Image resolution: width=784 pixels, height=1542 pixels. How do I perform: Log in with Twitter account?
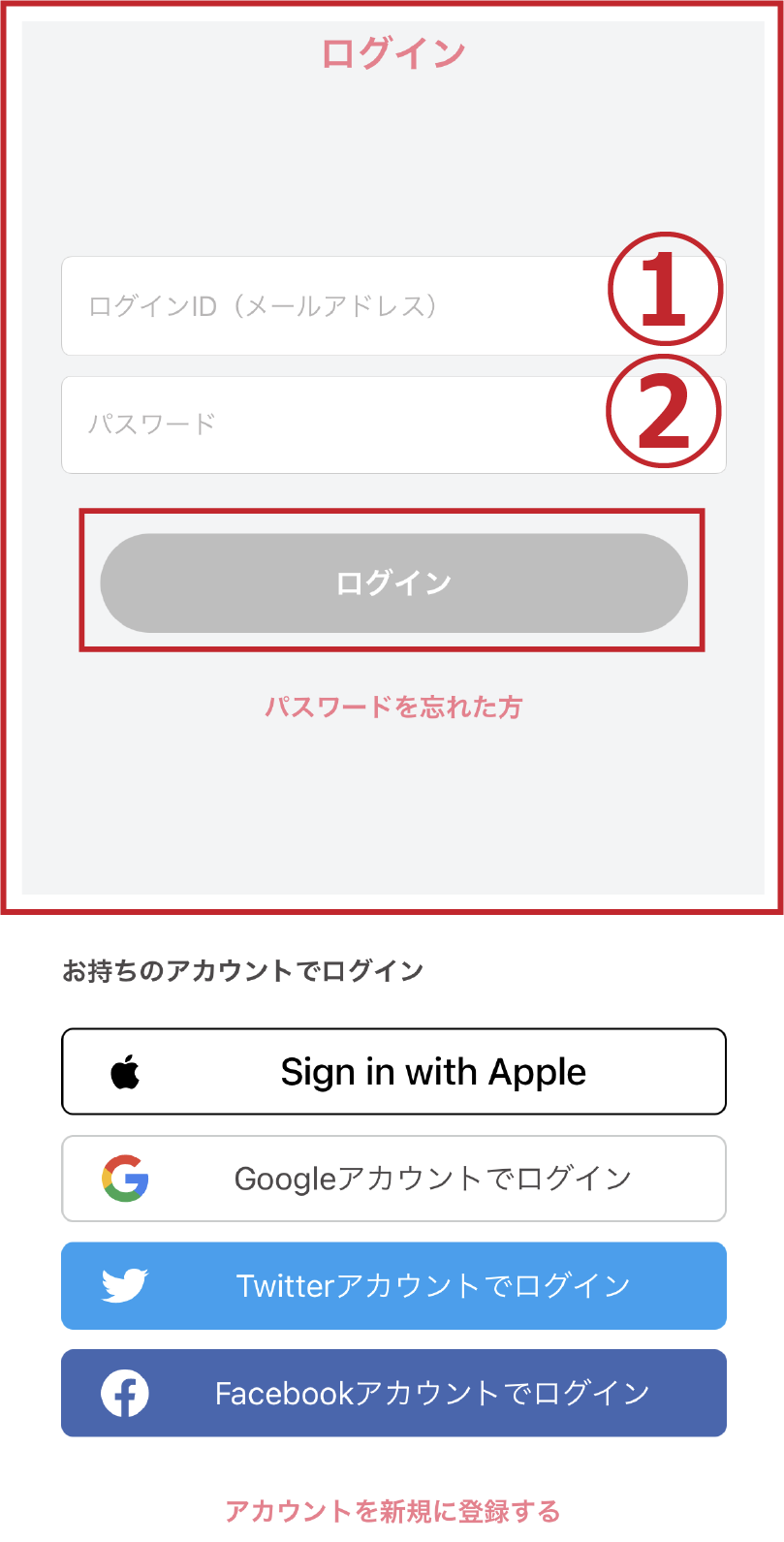[393, 1286]
